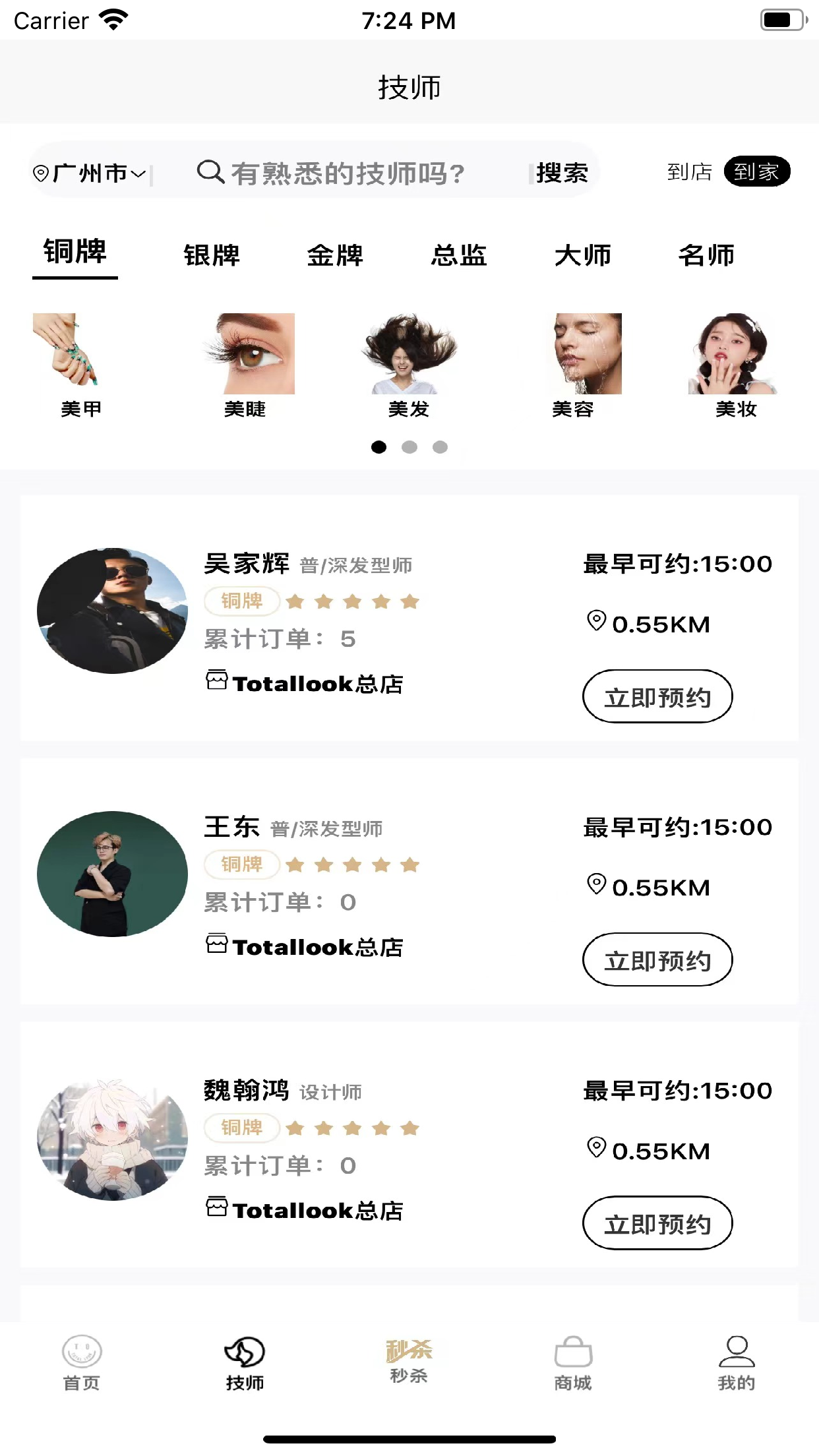Book 吴家辉 with 立即预约
Viewport: 819px width, 1456px height.
pos(657,696)
